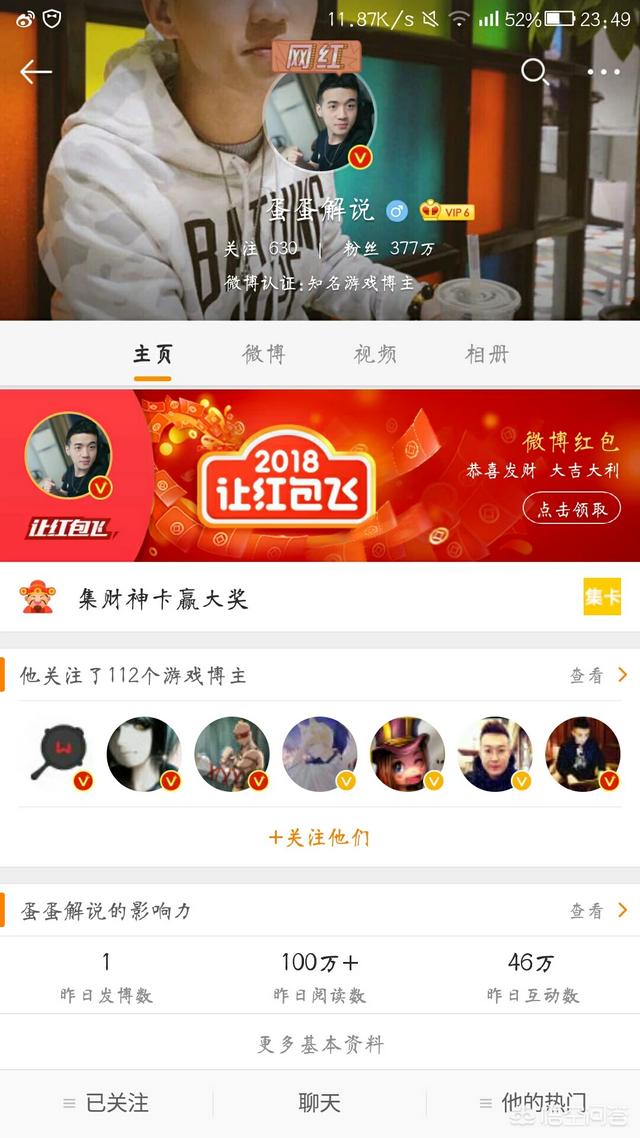Open the 粉丝 377万 followers list

tap(389, 249)
